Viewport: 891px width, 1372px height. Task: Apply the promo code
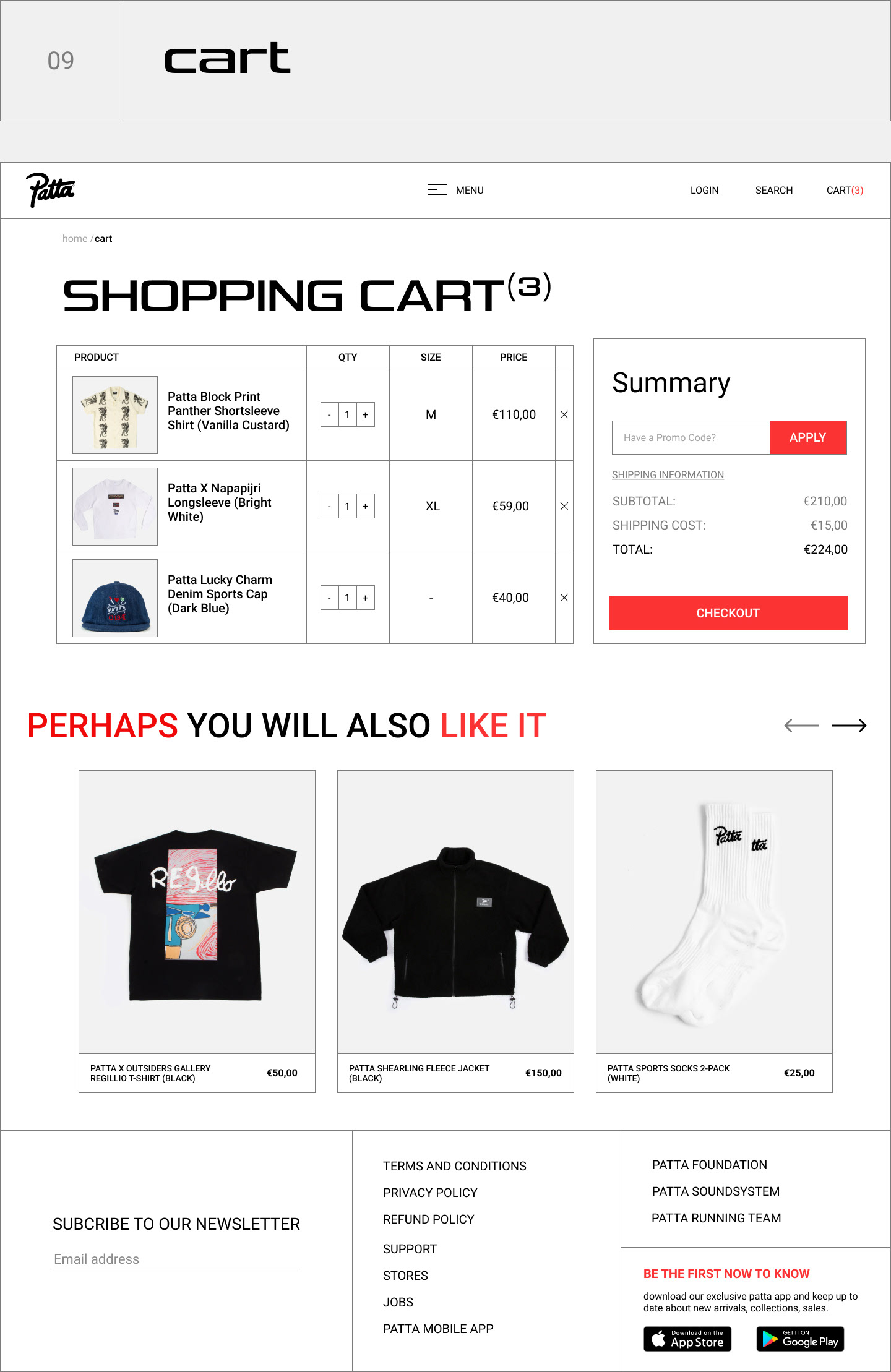808,437
